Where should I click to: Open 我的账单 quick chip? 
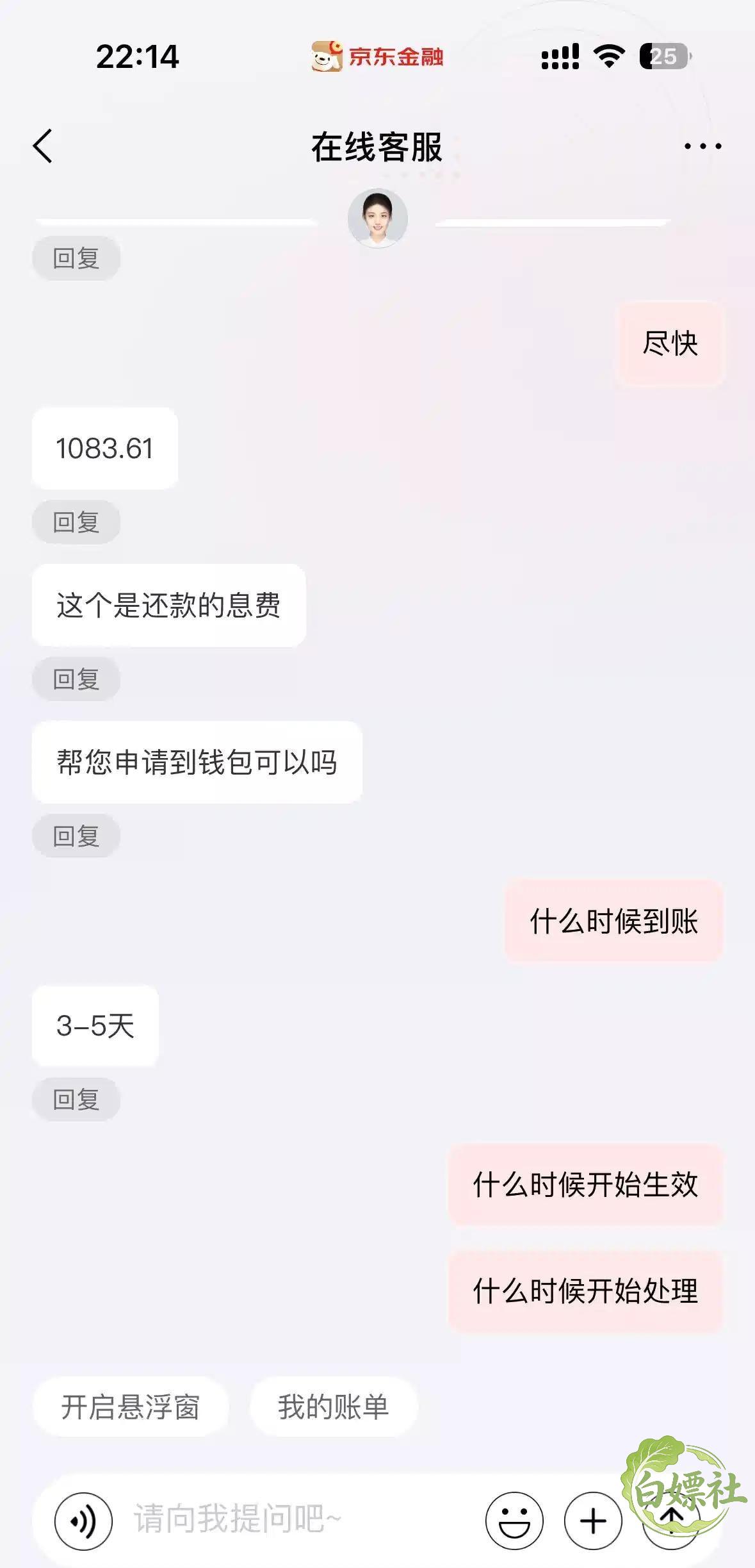pos(334,1407)
